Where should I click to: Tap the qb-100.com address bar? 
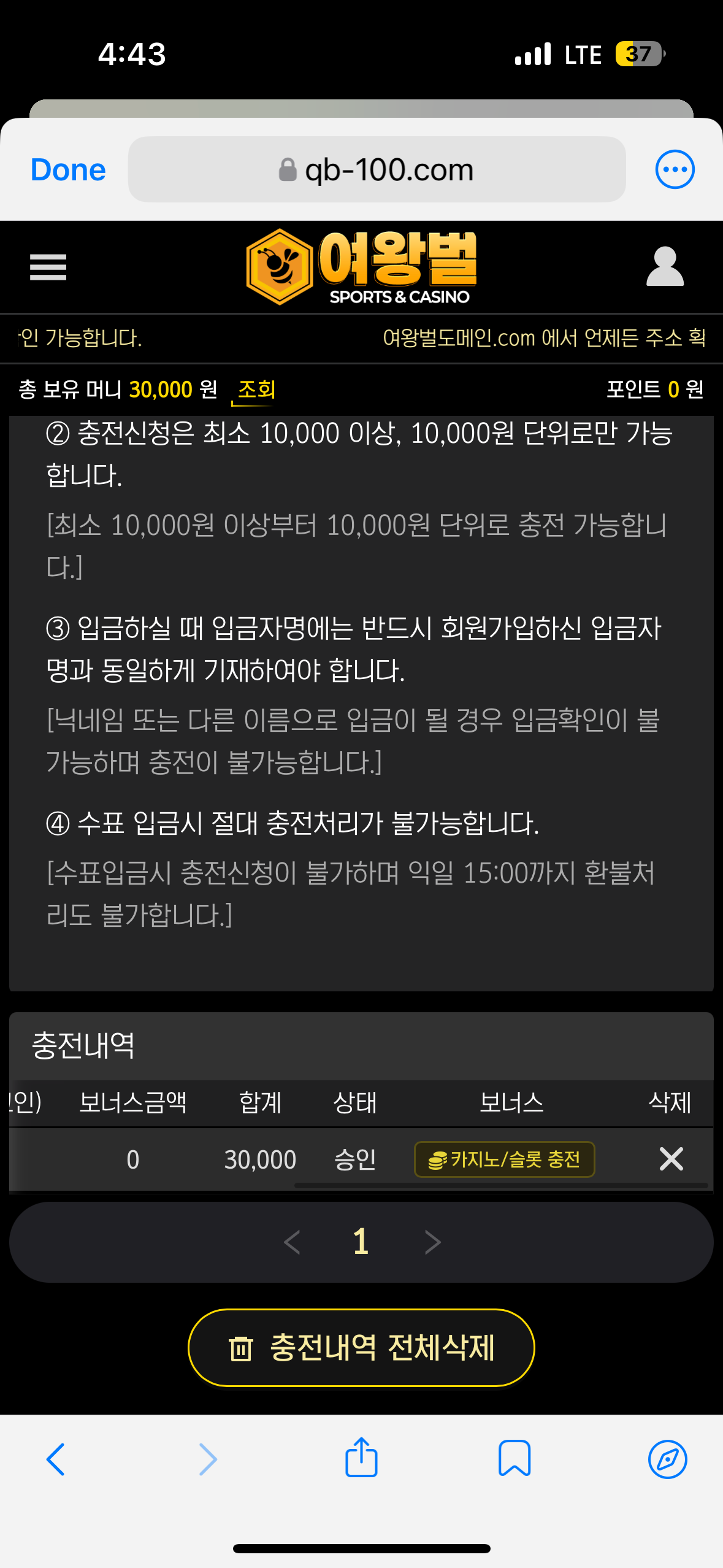(x=377, y=170)
